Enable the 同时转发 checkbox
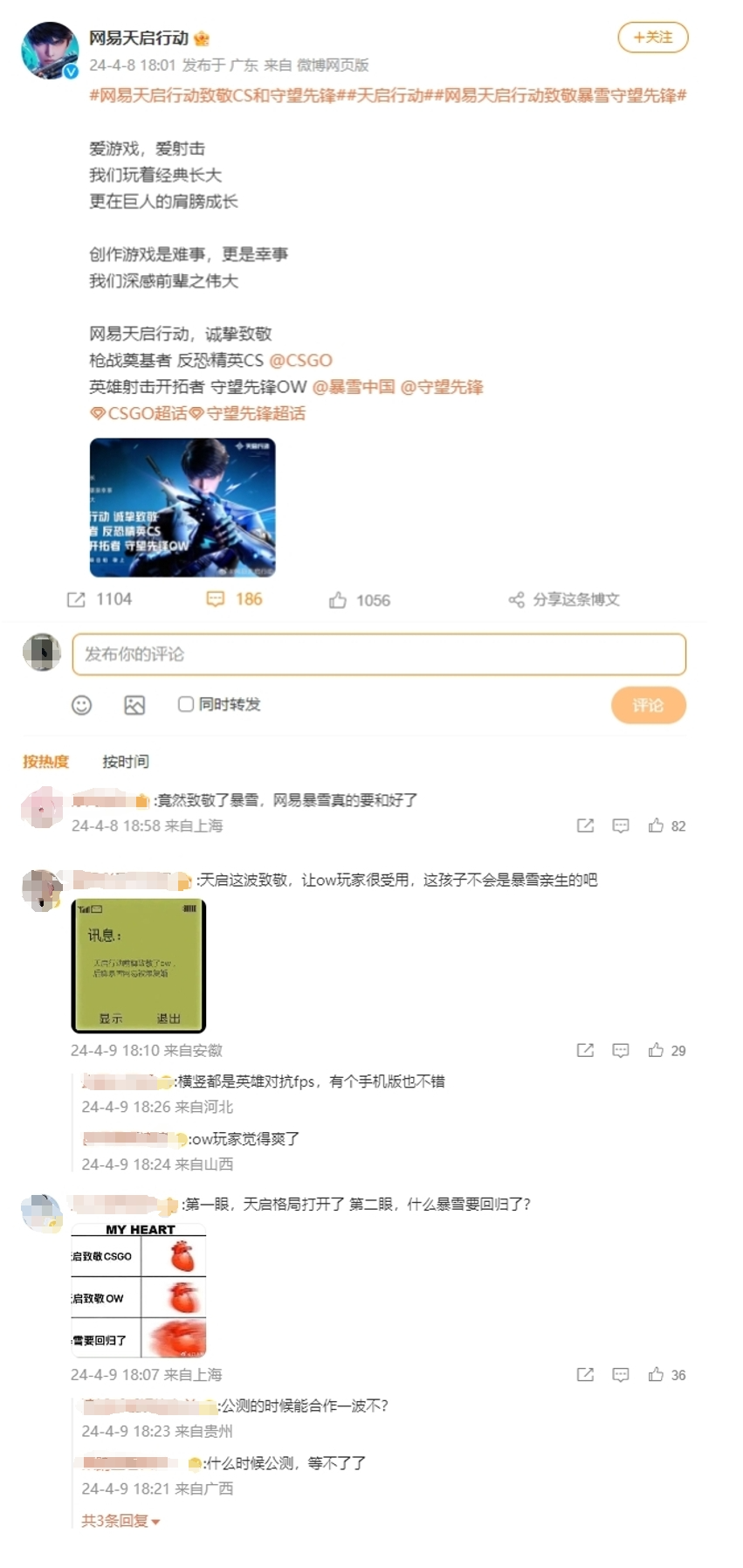 pyautogui.click(x=184, y=704)
